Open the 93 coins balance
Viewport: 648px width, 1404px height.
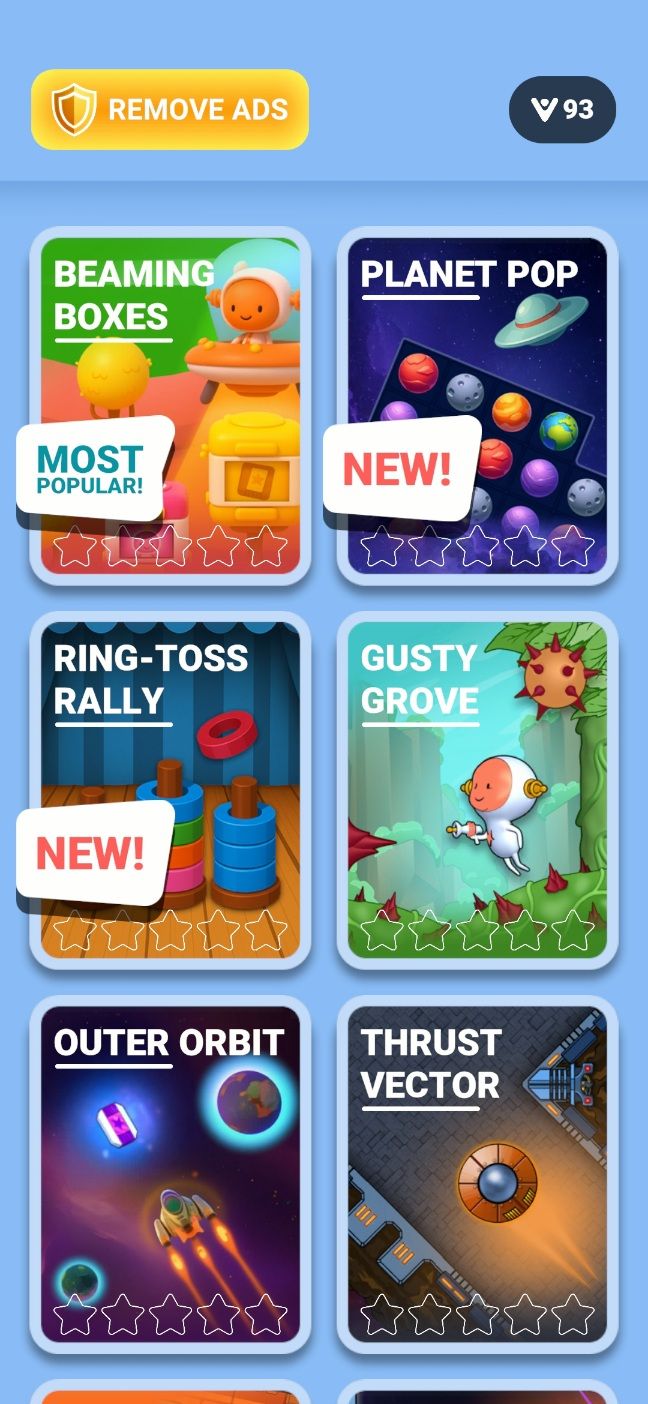point(562,109)
